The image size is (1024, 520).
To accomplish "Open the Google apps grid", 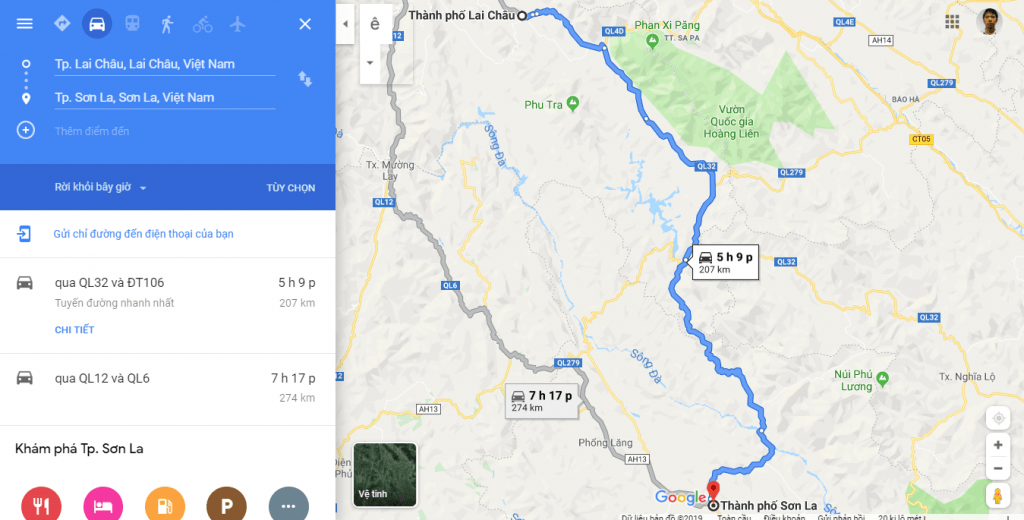I will click(x=953, y=21).
